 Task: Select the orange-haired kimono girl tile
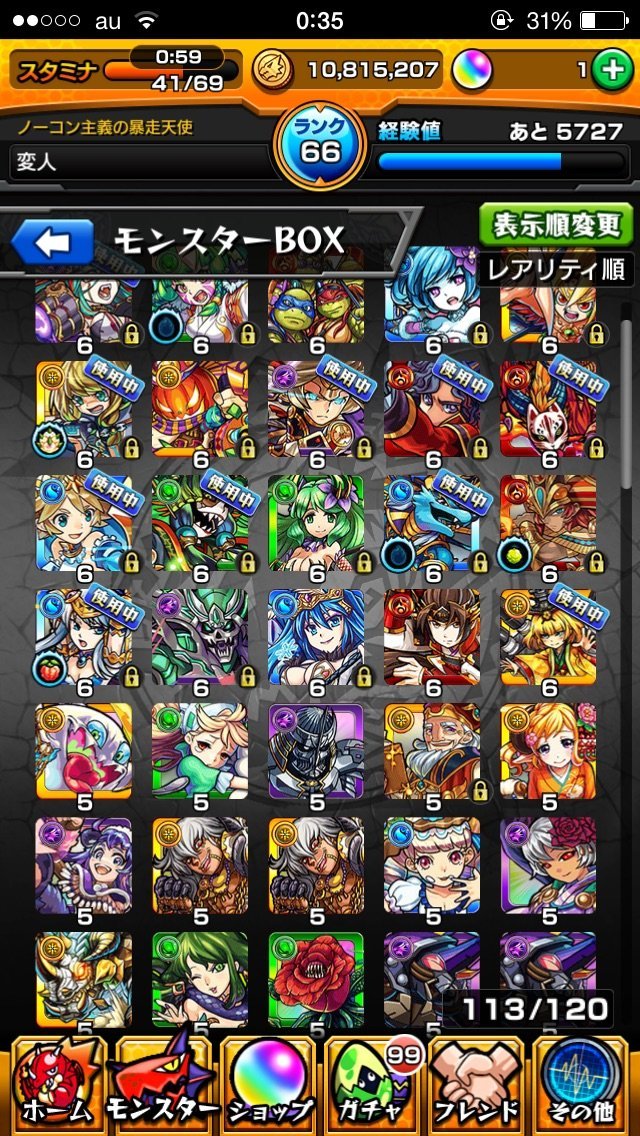548,750
